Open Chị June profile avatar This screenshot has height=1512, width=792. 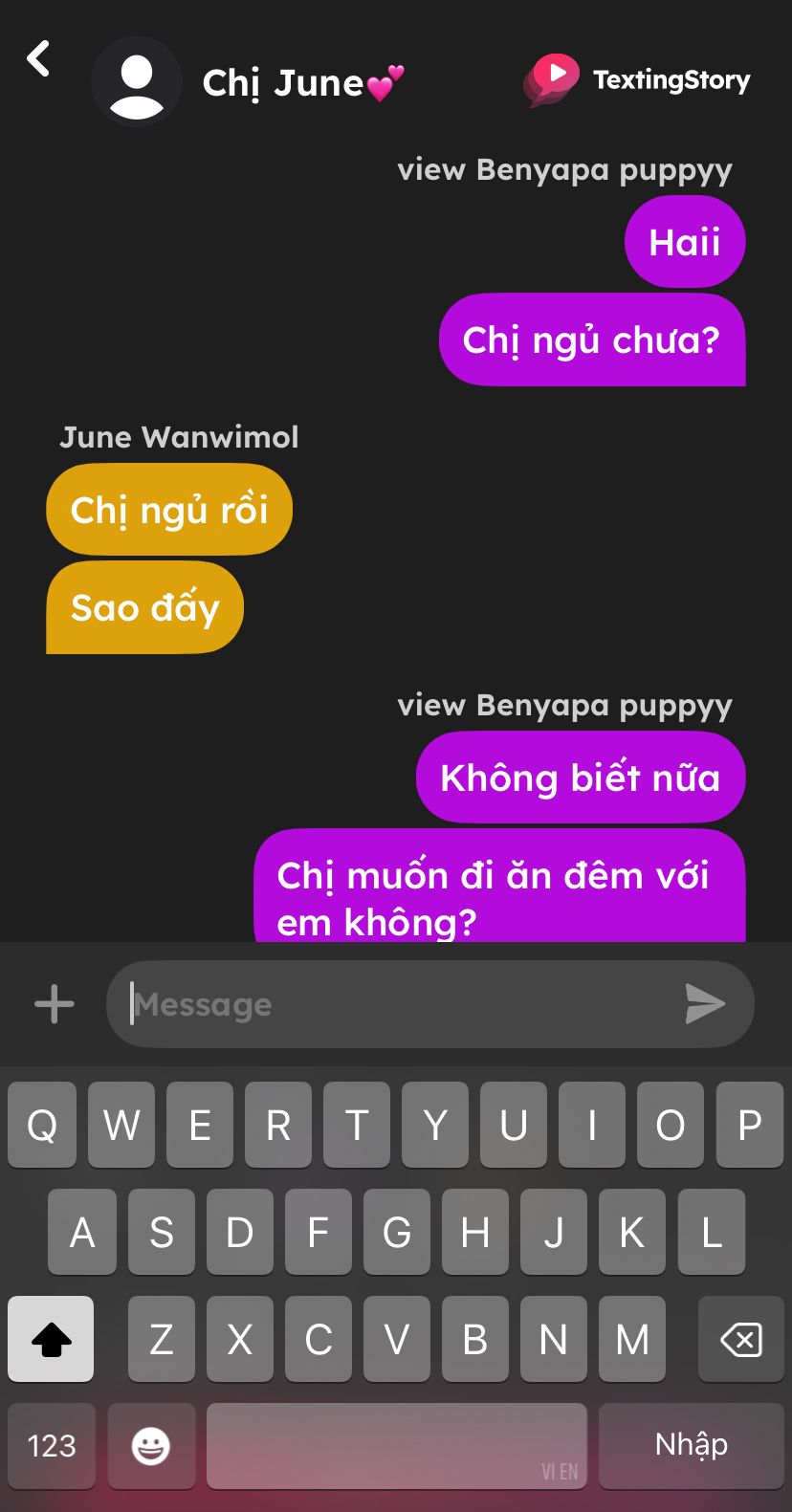137,82
